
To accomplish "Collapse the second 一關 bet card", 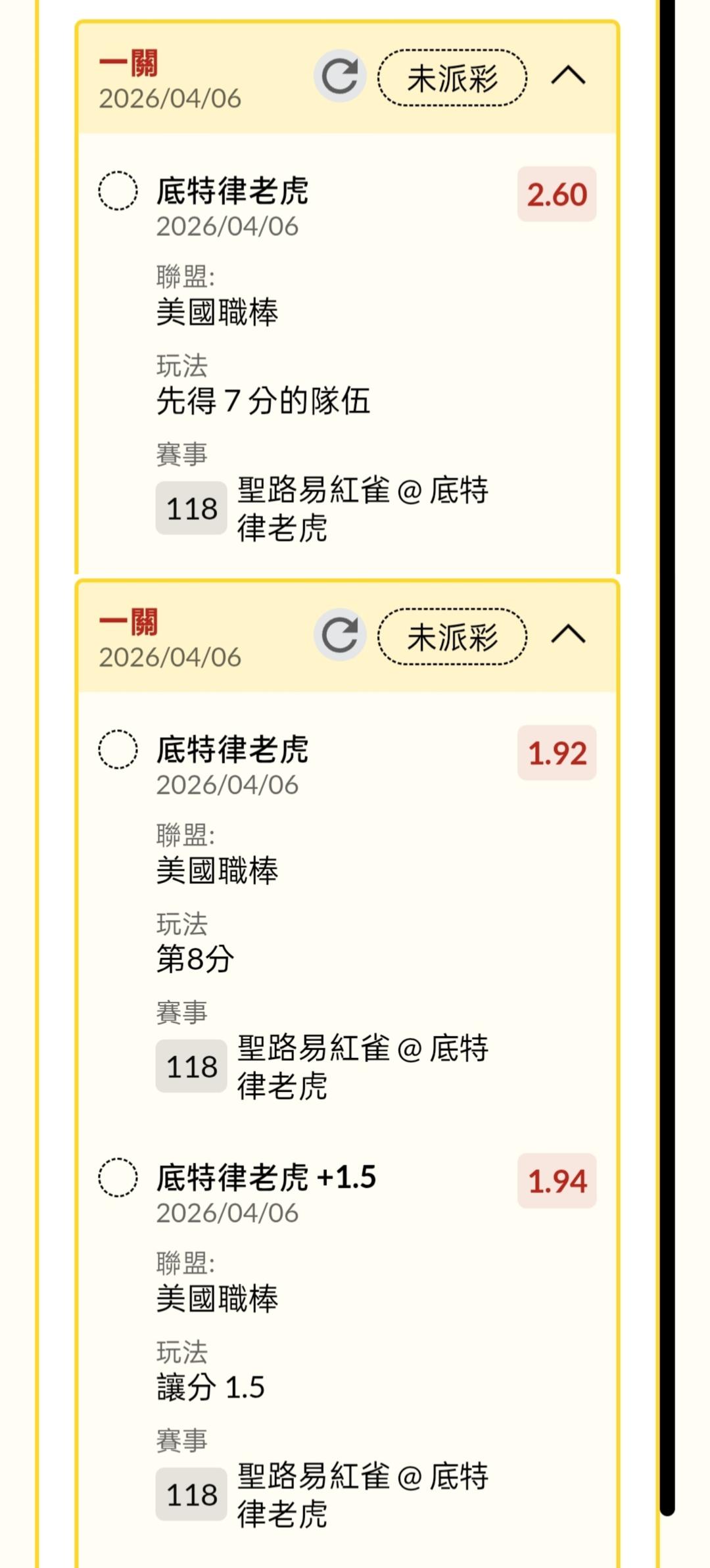I will point(568,635).
